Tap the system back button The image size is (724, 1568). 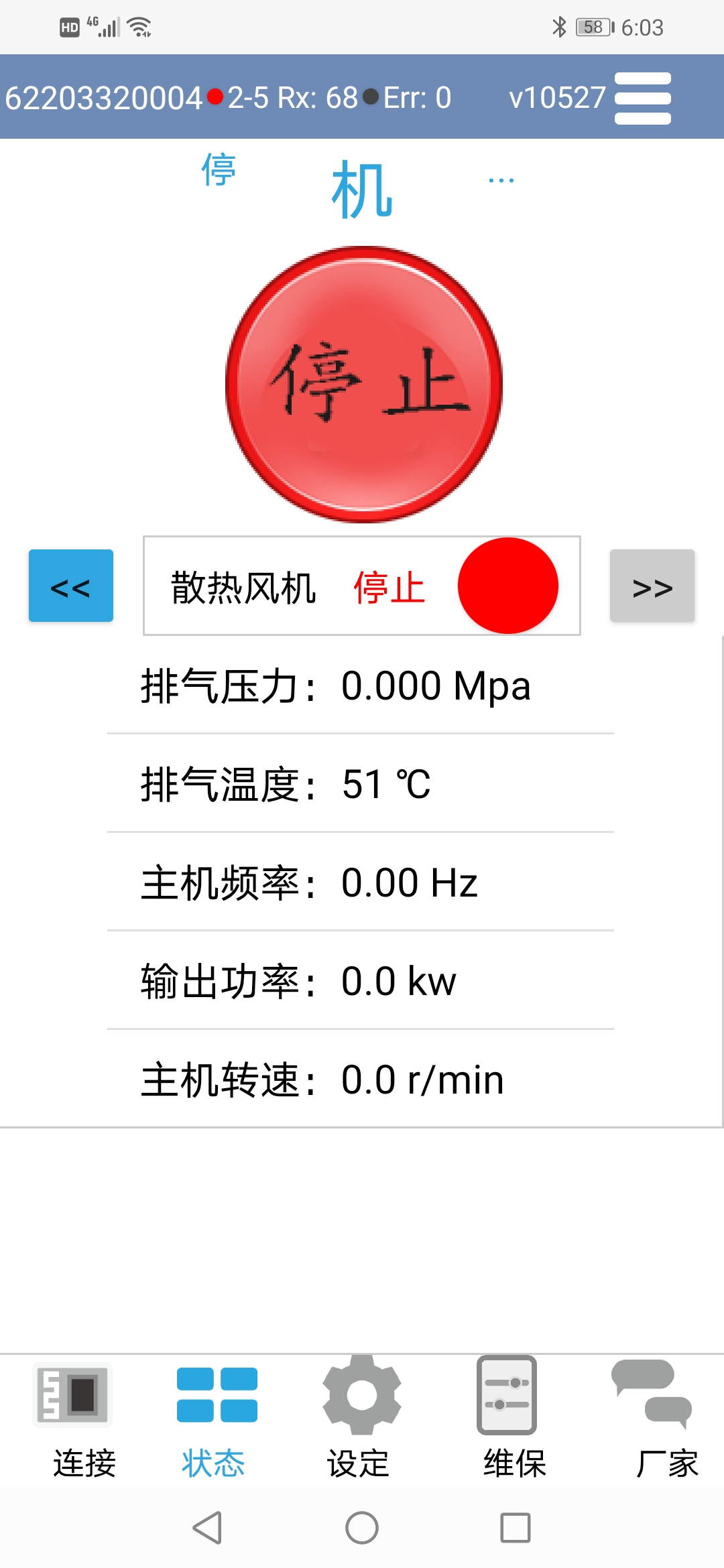207,1528
